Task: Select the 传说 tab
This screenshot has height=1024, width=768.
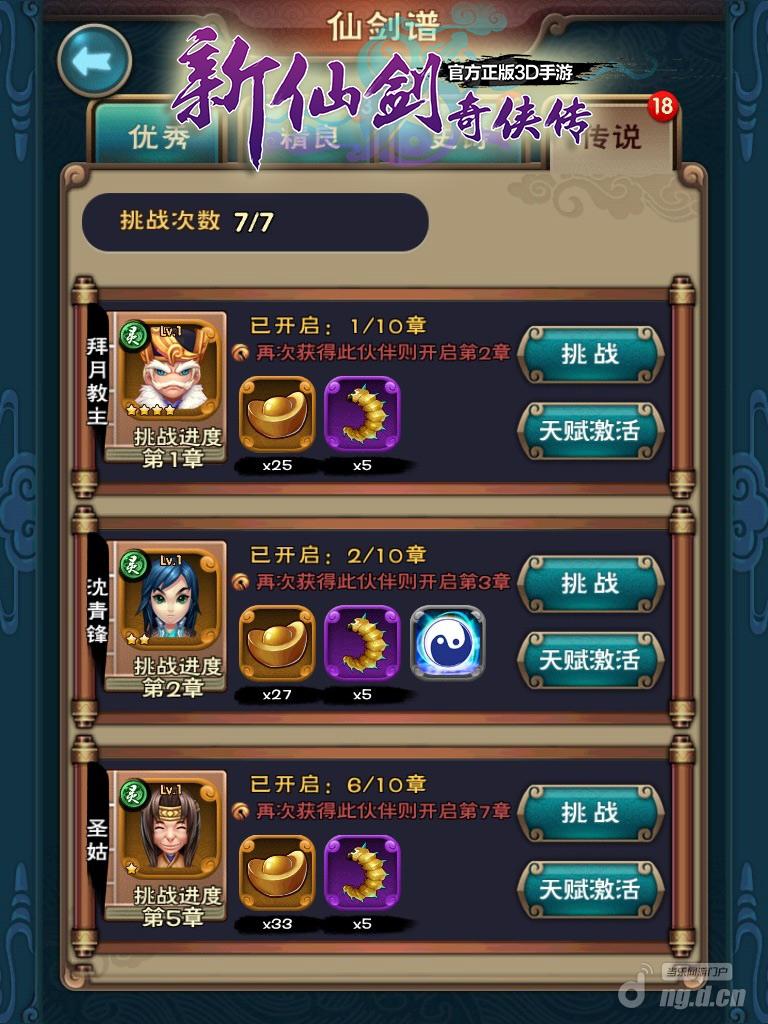Action: (612, 137)
